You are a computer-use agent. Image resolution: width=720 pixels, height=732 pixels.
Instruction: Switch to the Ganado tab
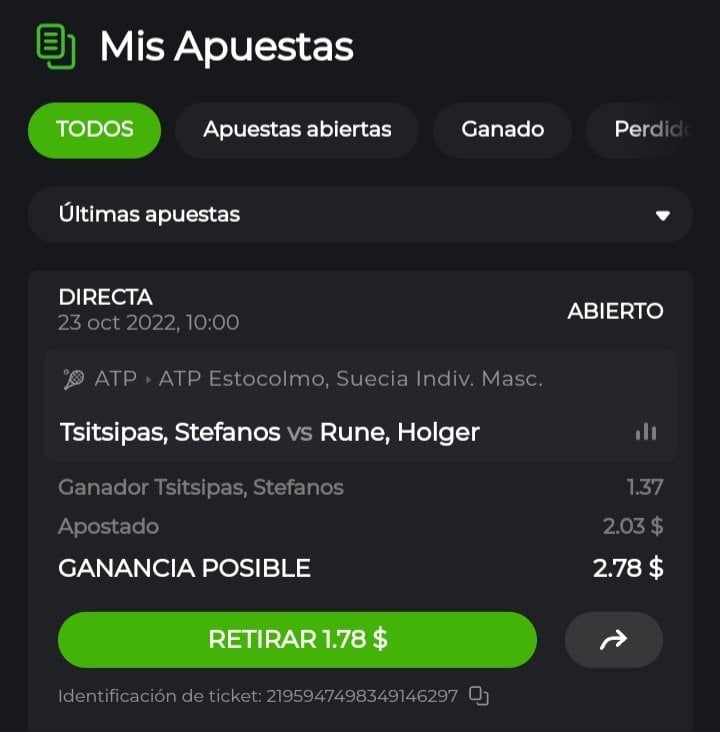pyautogui.click(x=502, y=130)
